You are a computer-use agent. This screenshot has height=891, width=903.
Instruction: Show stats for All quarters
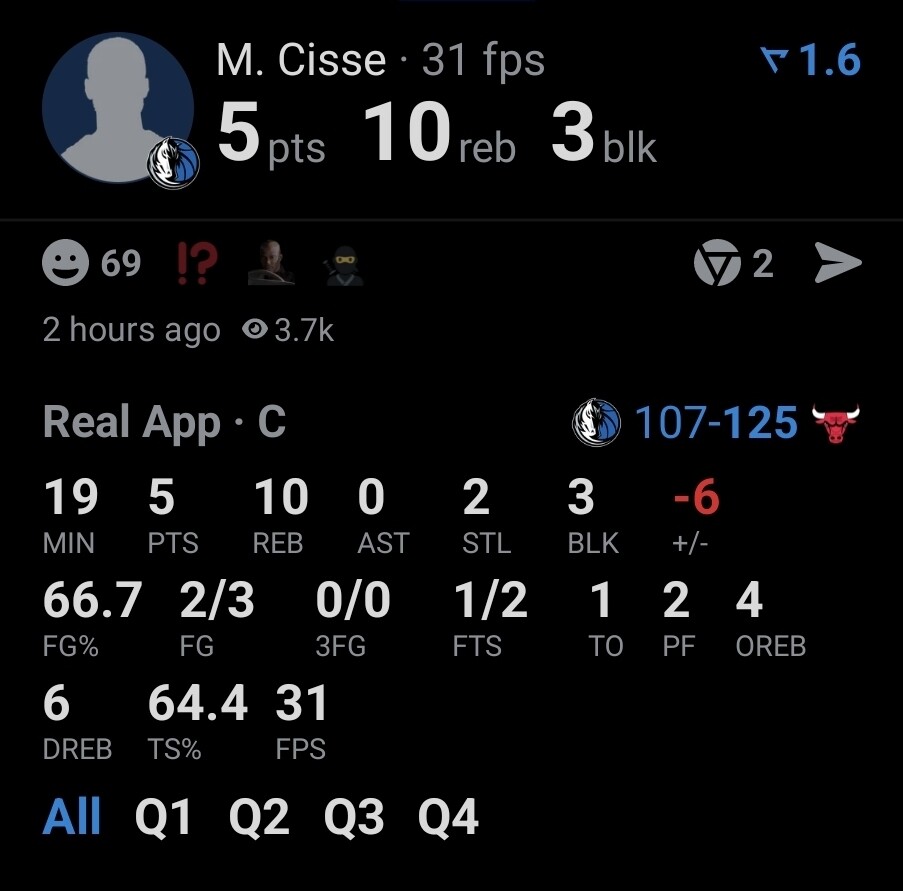[x=72, y=818]
